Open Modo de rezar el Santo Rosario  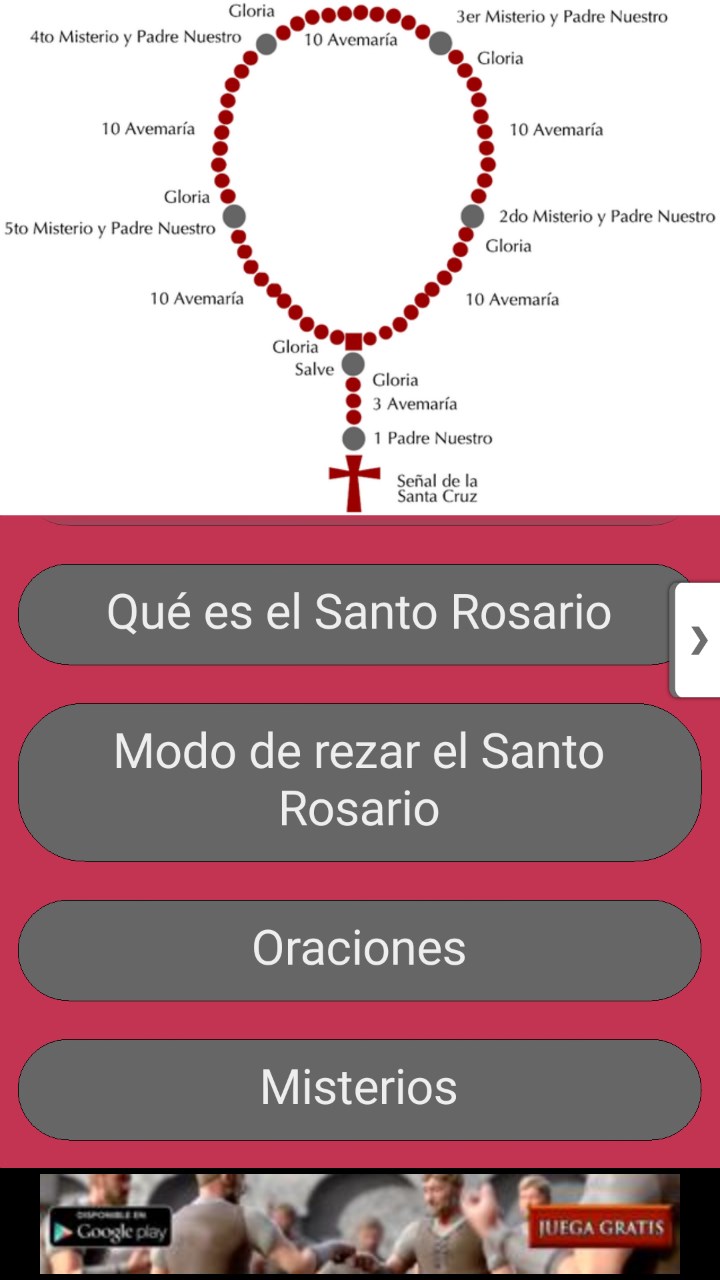coord(359,781)
